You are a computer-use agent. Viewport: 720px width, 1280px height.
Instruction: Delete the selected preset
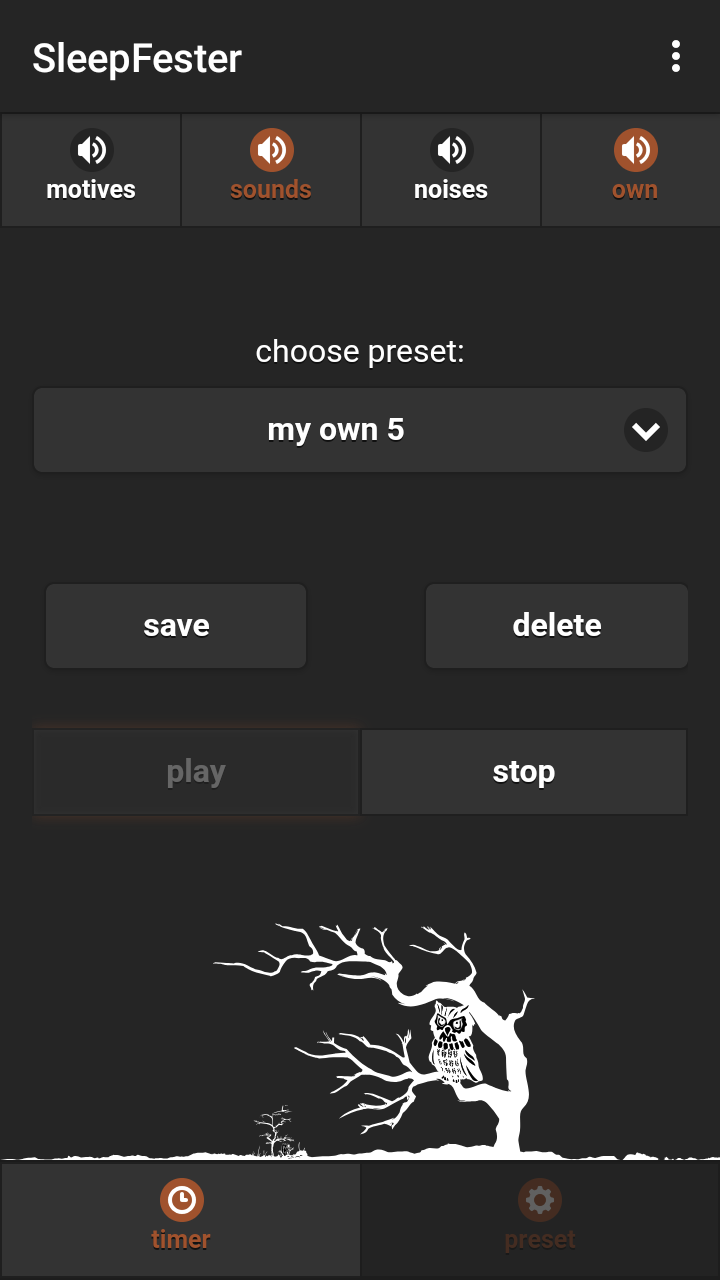pyautogui.click(x=557, y=626)
